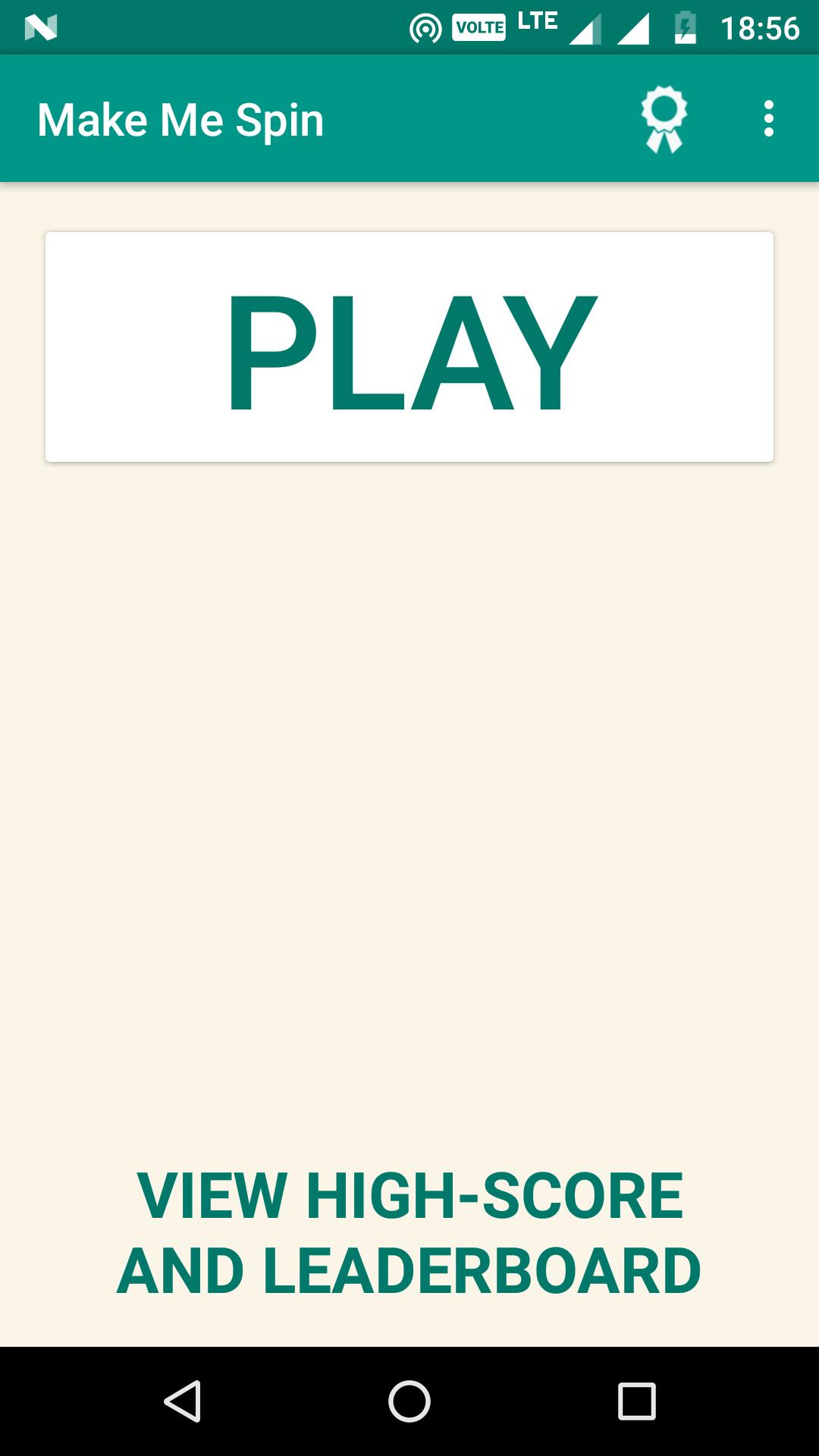
Task: Tap the PLAY button
Action: (409, 347)
